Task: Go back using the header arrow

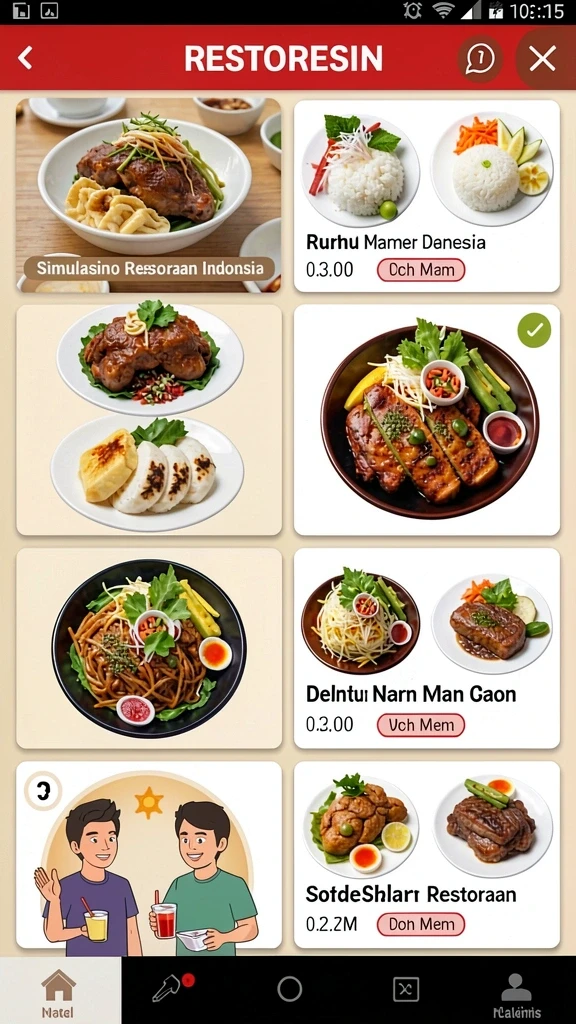Action: pos(25,58)
